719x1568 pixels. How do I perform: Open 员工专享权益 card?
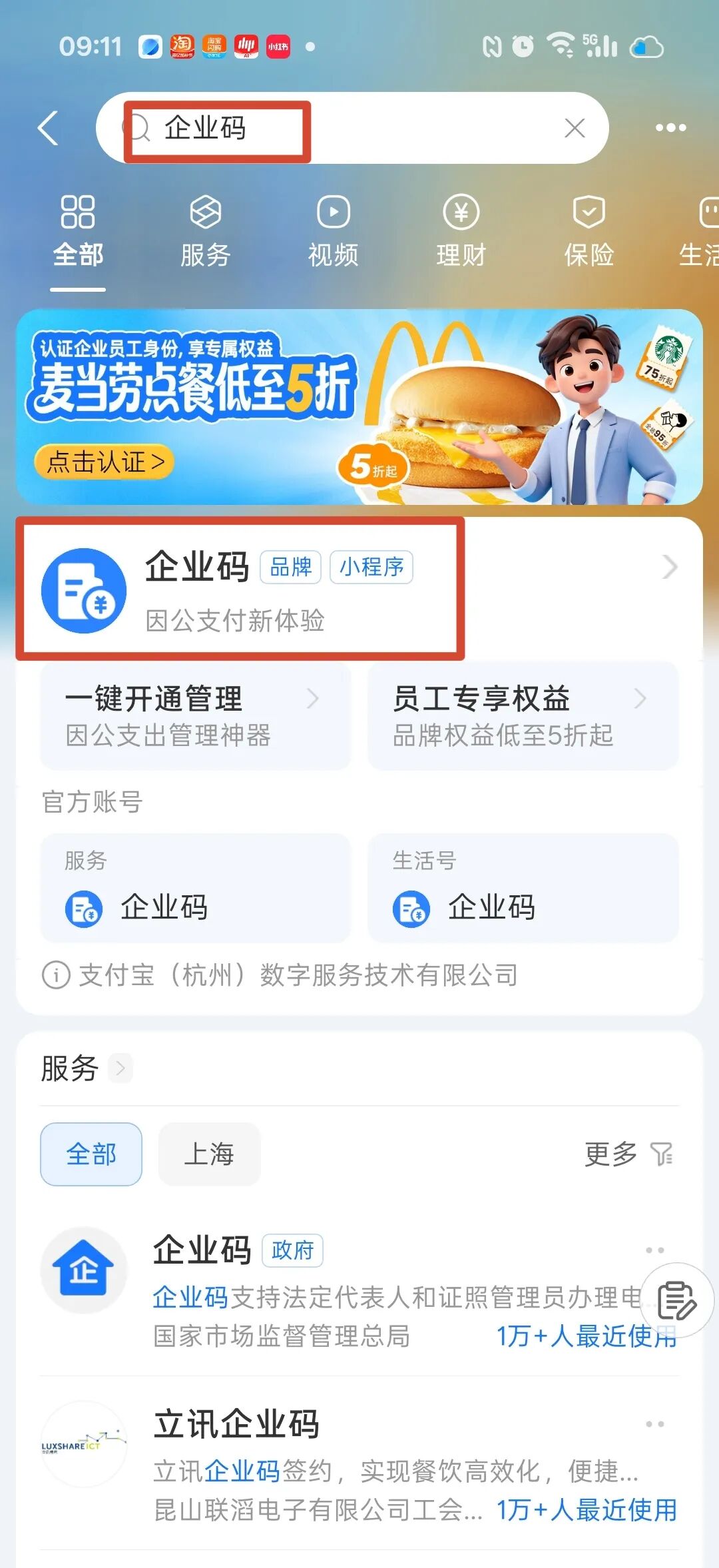523,717
